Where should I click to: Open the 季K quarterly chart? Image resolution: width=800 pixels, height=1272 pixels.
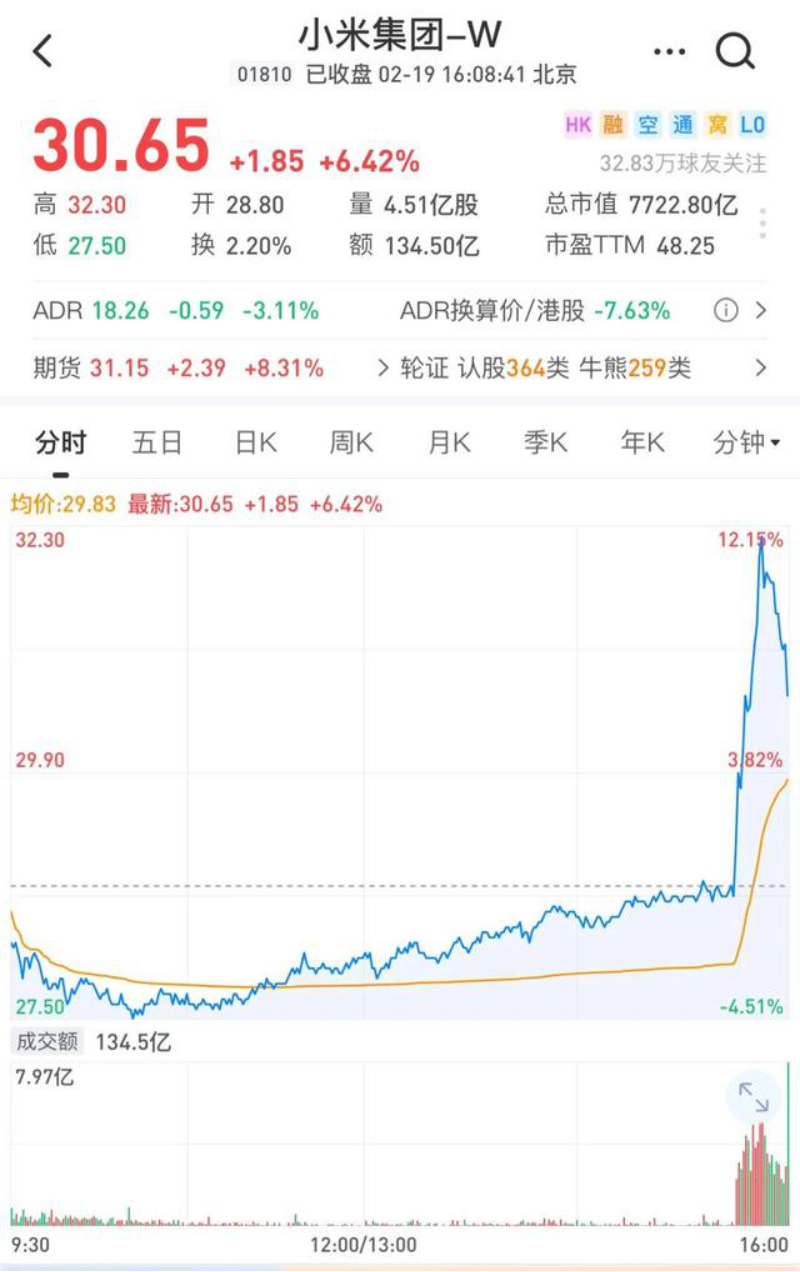click(545, 443)
